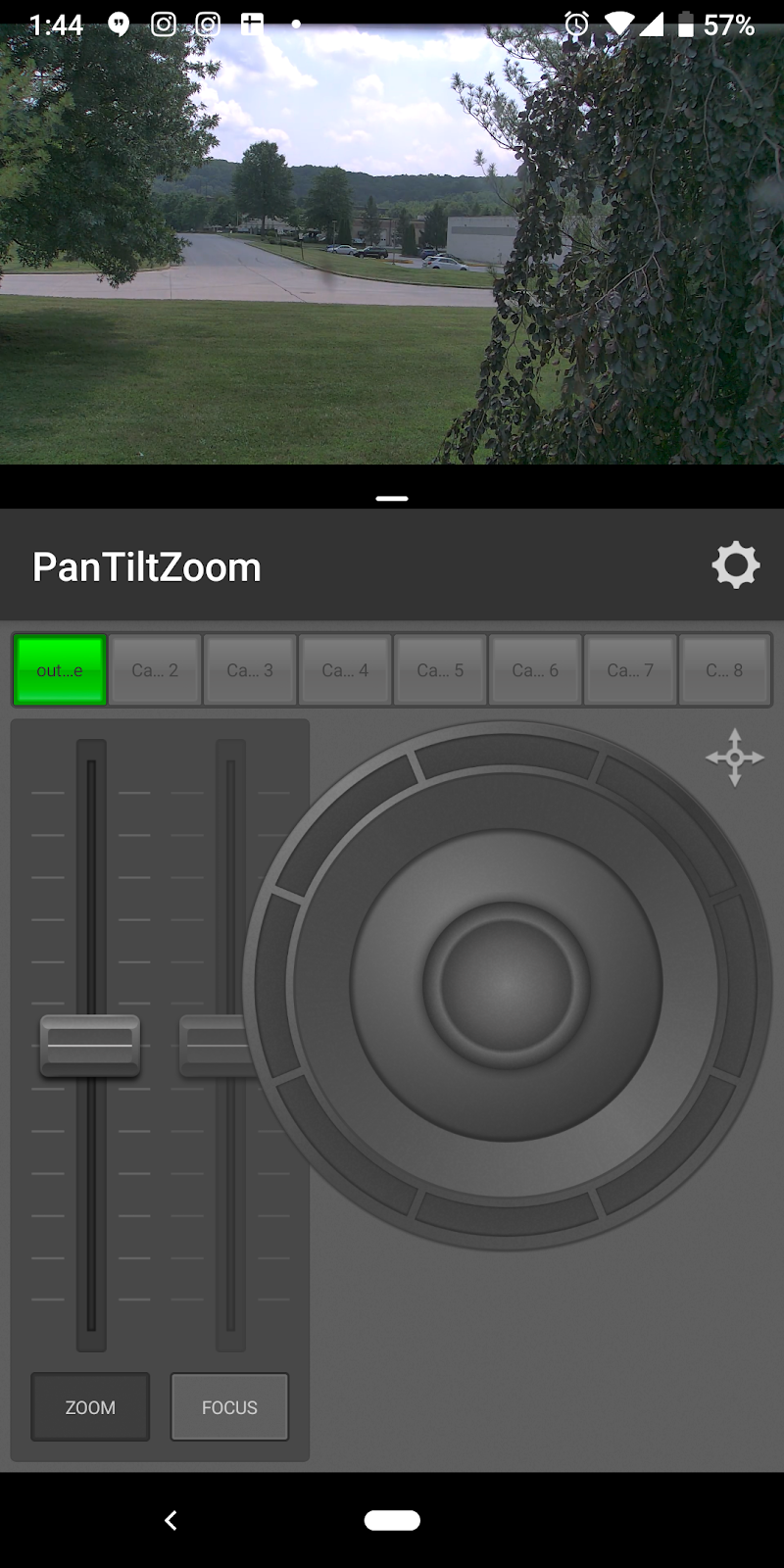Select camera button Ca... 6
The width and height of the screenshot is (784, 1568).
(535, 670)
